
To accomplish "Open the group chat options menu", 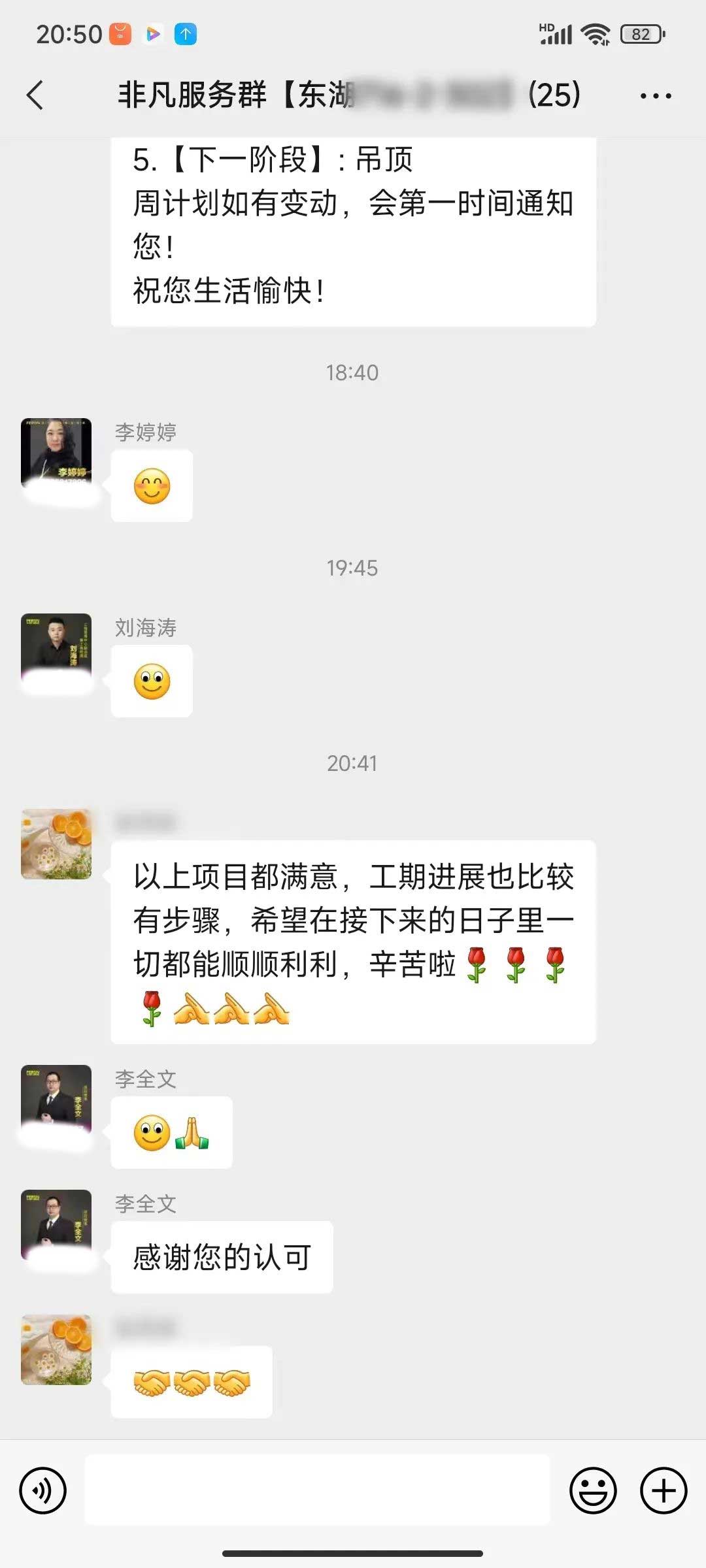I will pos(655,96).
